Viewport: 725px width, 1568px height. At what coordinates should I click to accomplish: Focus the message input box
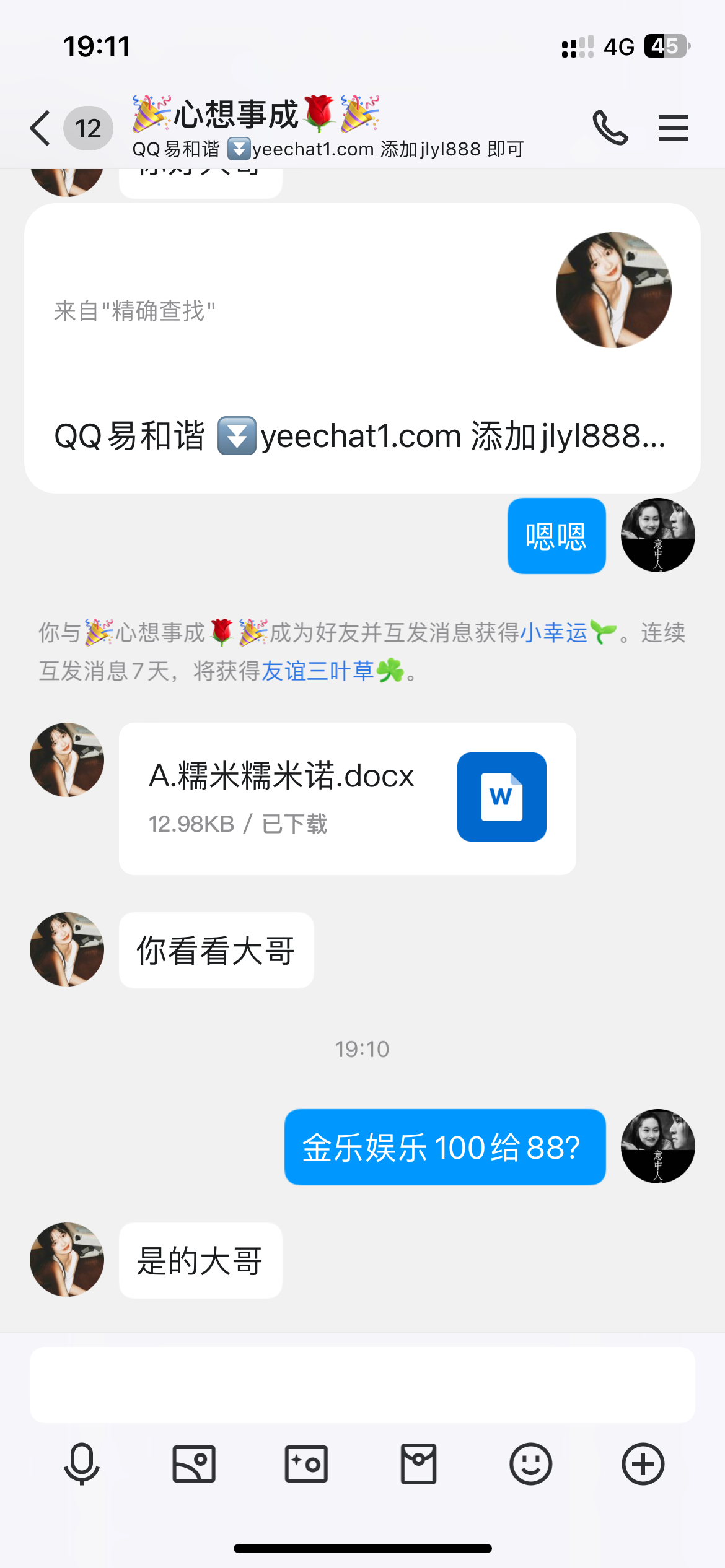pos(362,1385)
